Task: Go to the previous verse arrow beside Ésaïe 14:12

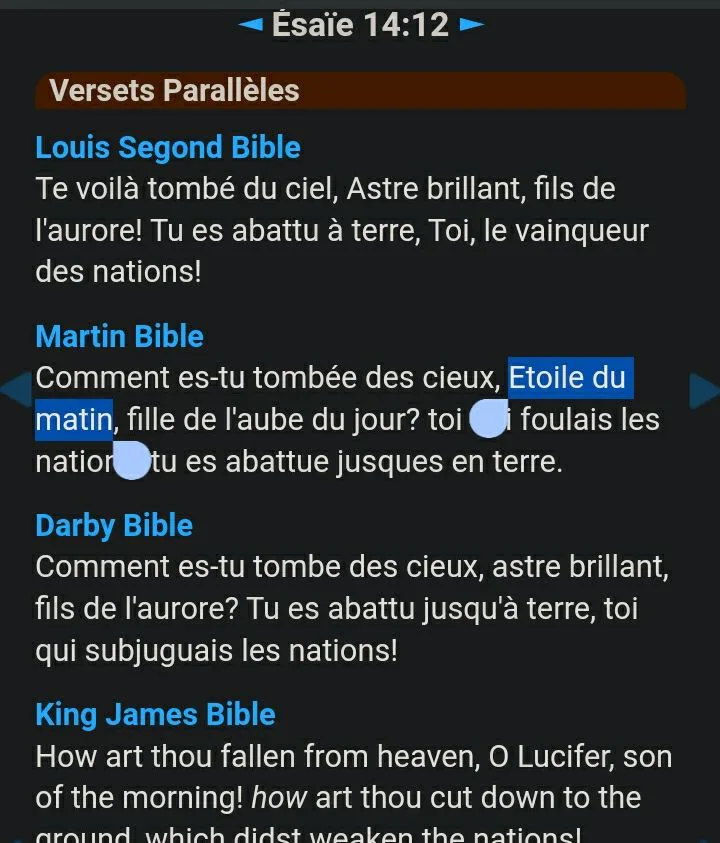Action: click(251, 24)
